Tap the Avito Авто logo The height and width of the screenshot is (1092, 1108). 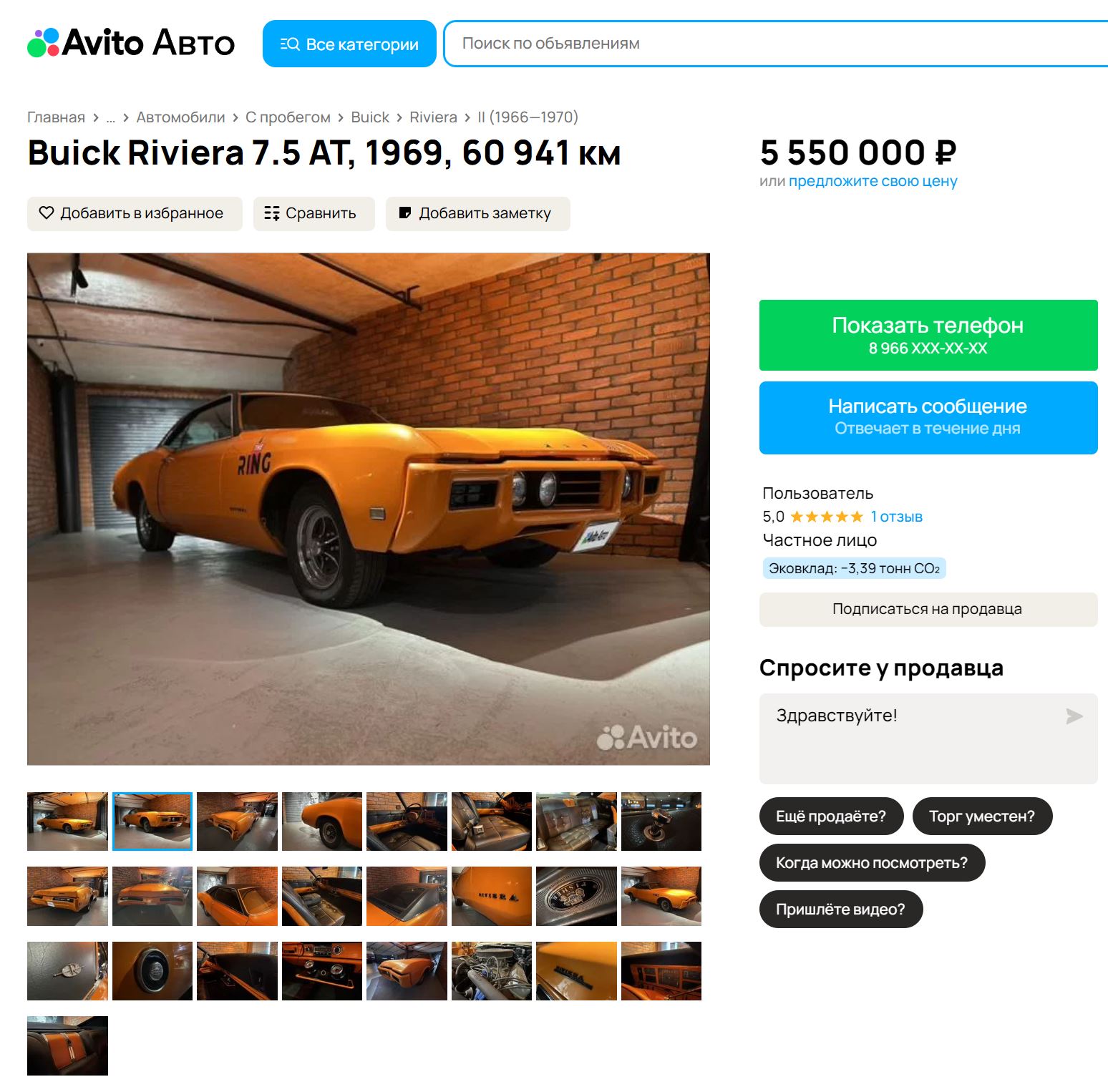click(131, 43)
